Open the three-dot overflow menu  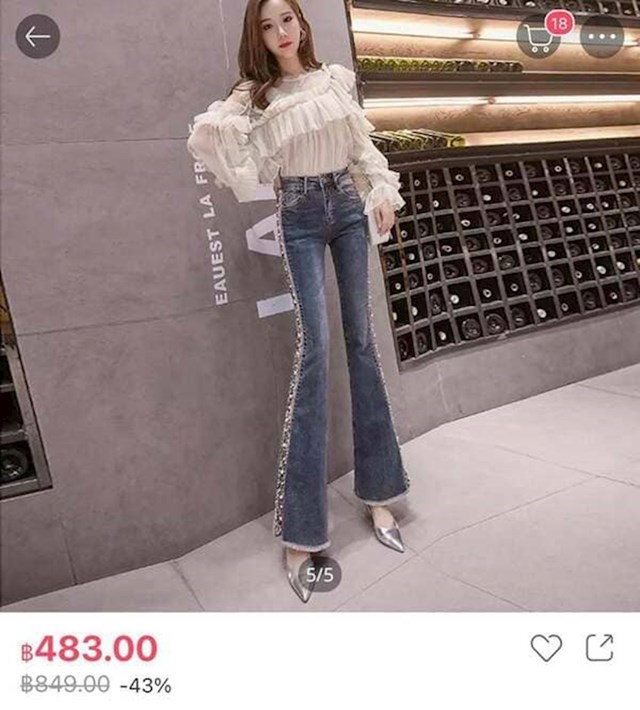601,37
